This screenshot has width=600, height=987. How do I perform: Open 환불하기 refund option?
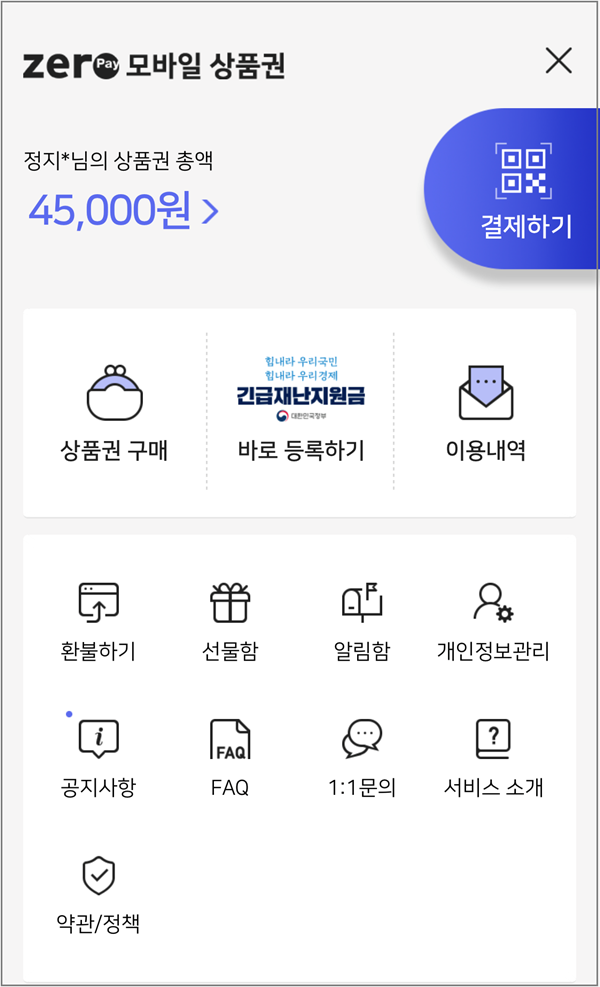98,620
